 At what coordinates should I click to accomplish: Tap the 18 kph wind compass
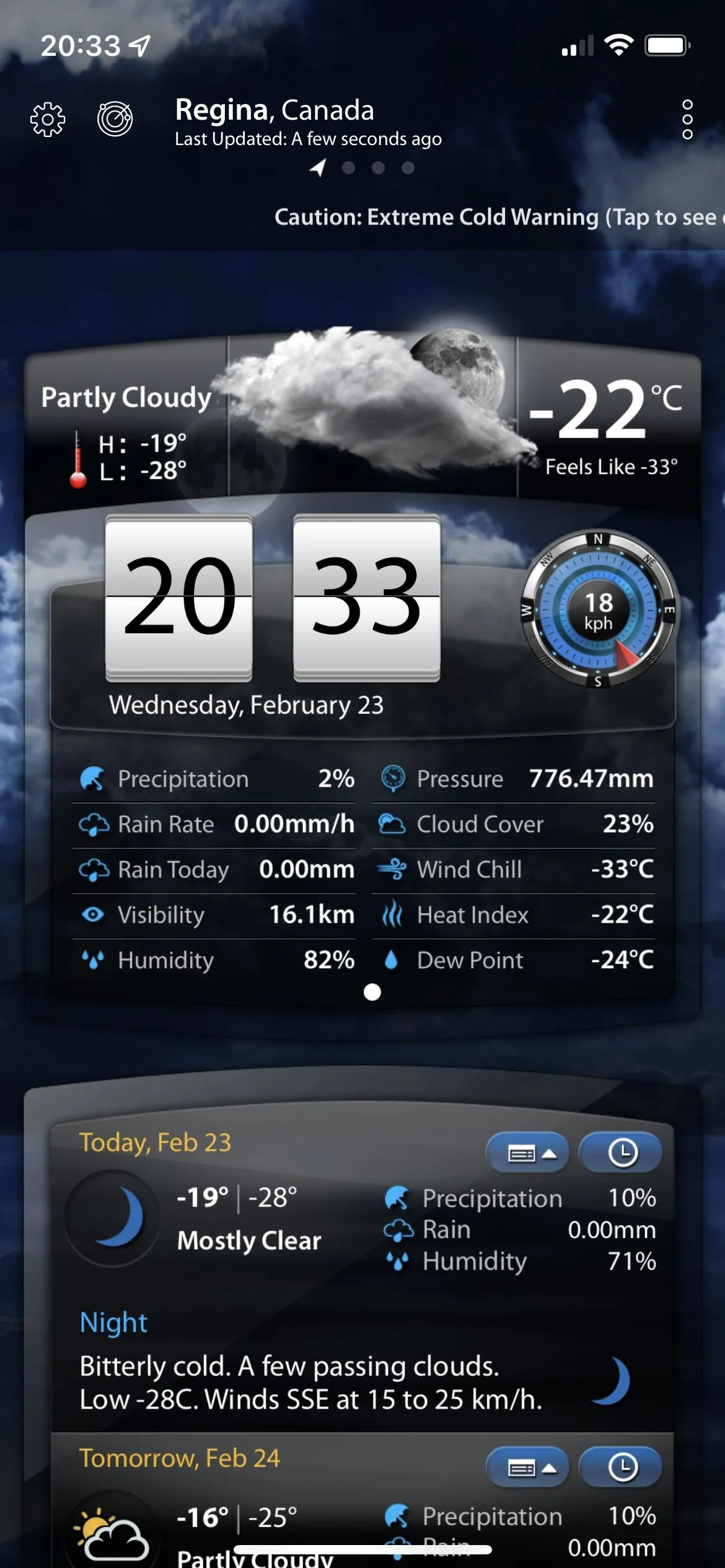[x=598, y=610]
